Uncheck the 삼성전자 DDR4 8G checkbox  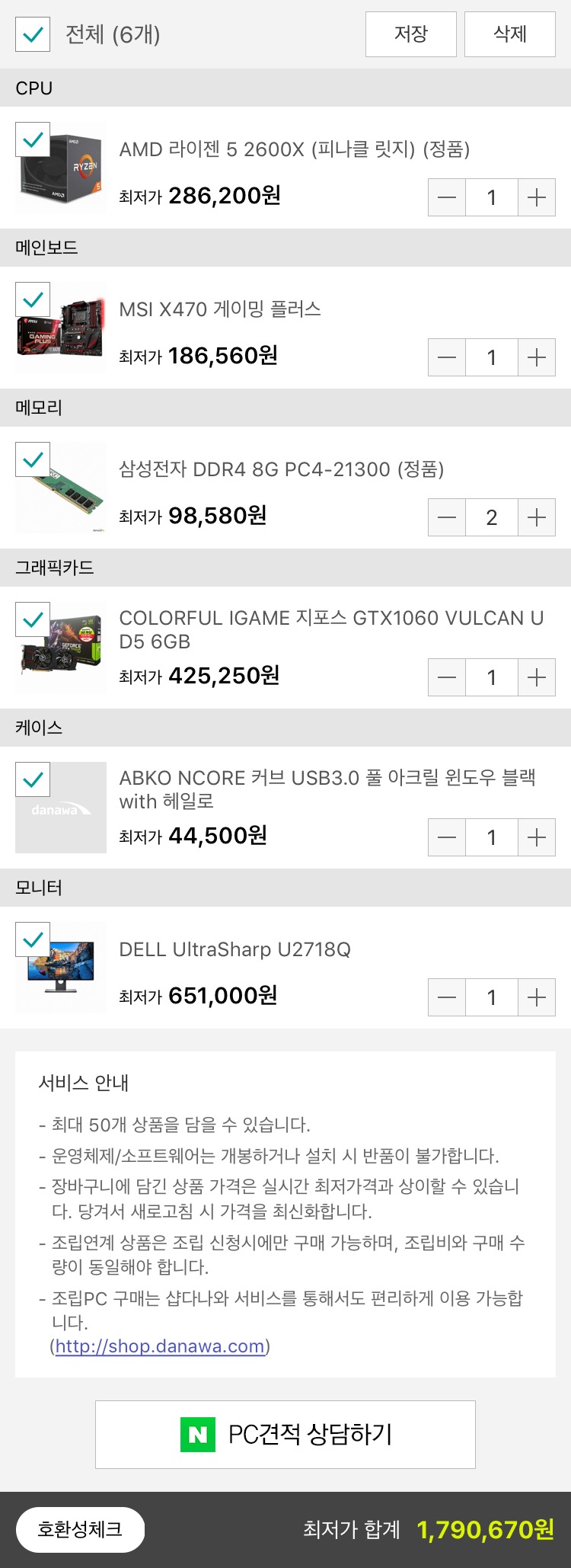click(x=33, y=459)
